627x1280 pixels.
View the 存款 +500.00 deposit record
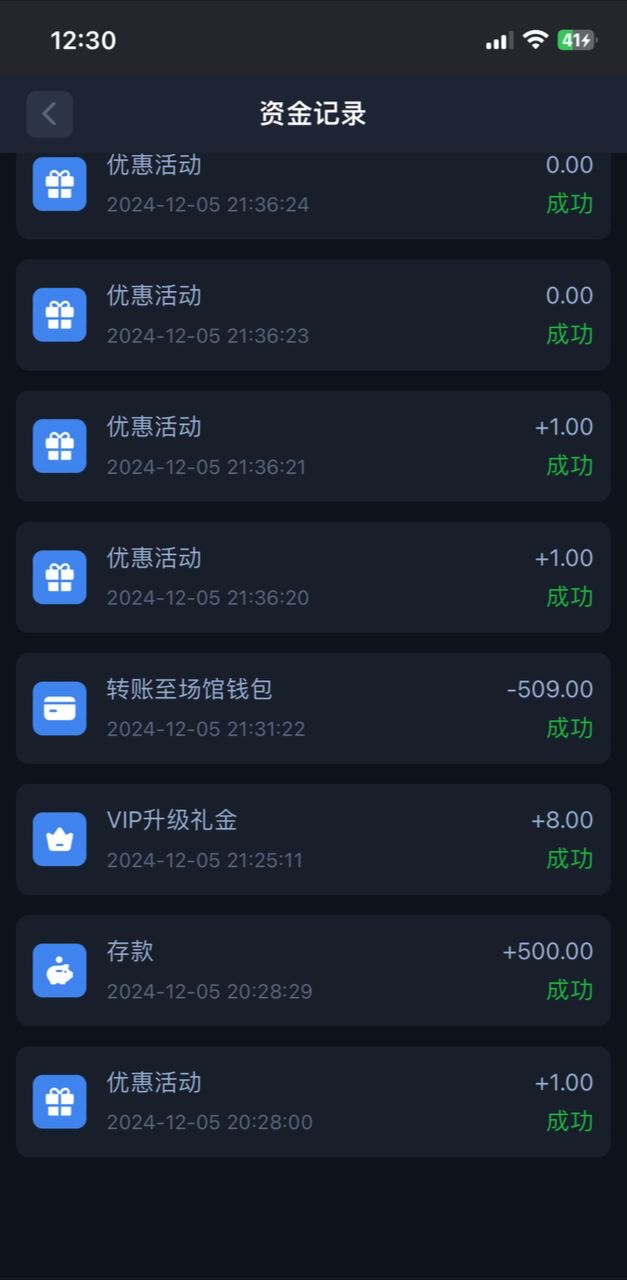pyautogui.click(x=313, y=970)
